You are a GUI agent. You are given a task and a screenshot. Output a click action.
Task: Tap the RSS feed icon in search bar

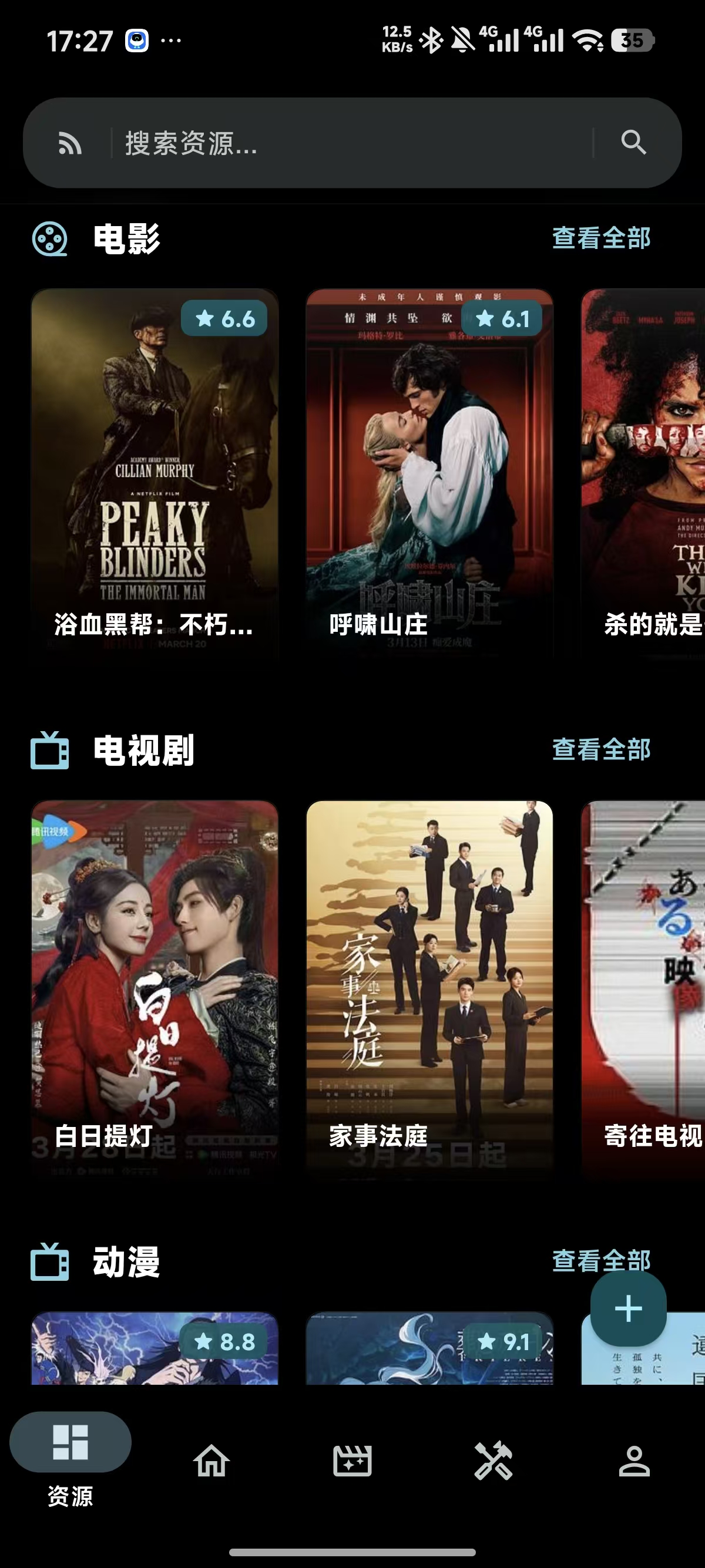point(69,144)
